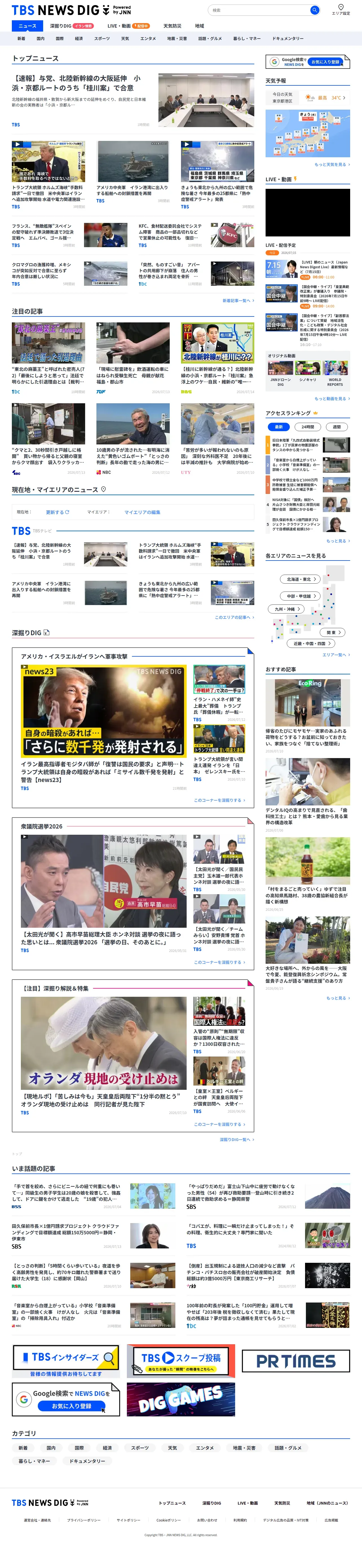Choose 北海道・東北 area button

(301, 579)
